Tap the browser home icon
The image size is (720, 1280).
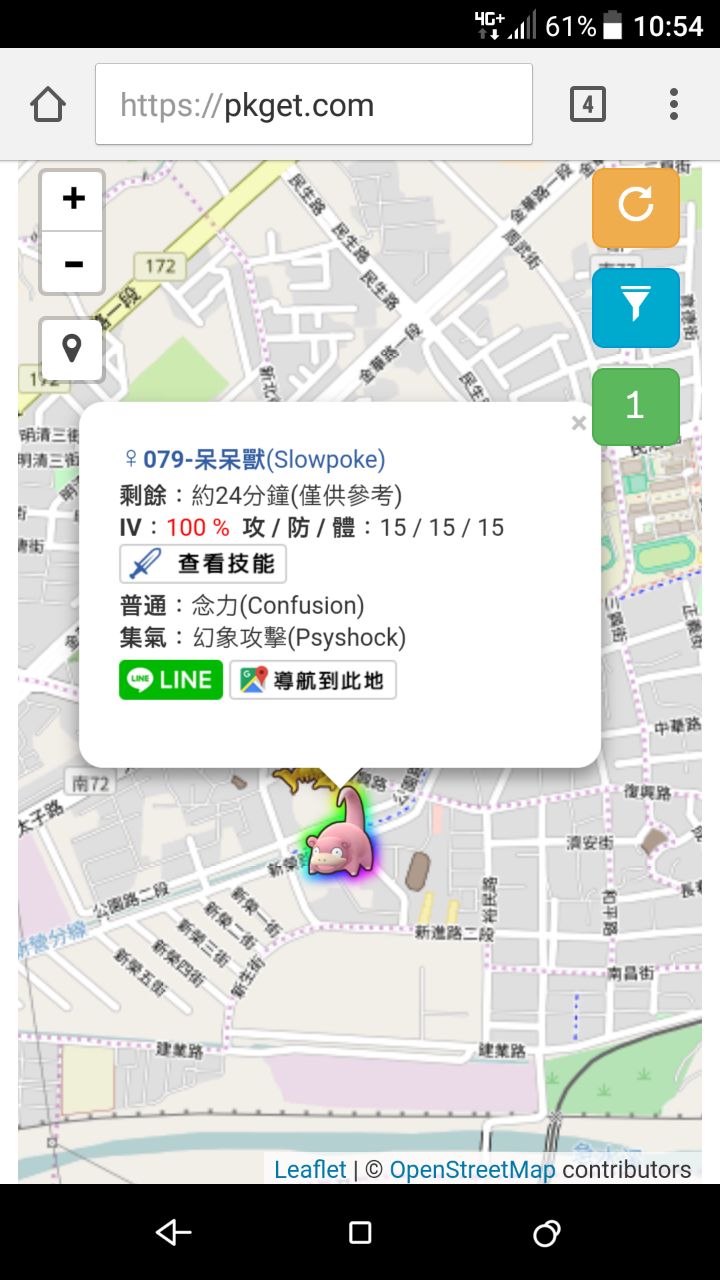click(x=48, y=105)
